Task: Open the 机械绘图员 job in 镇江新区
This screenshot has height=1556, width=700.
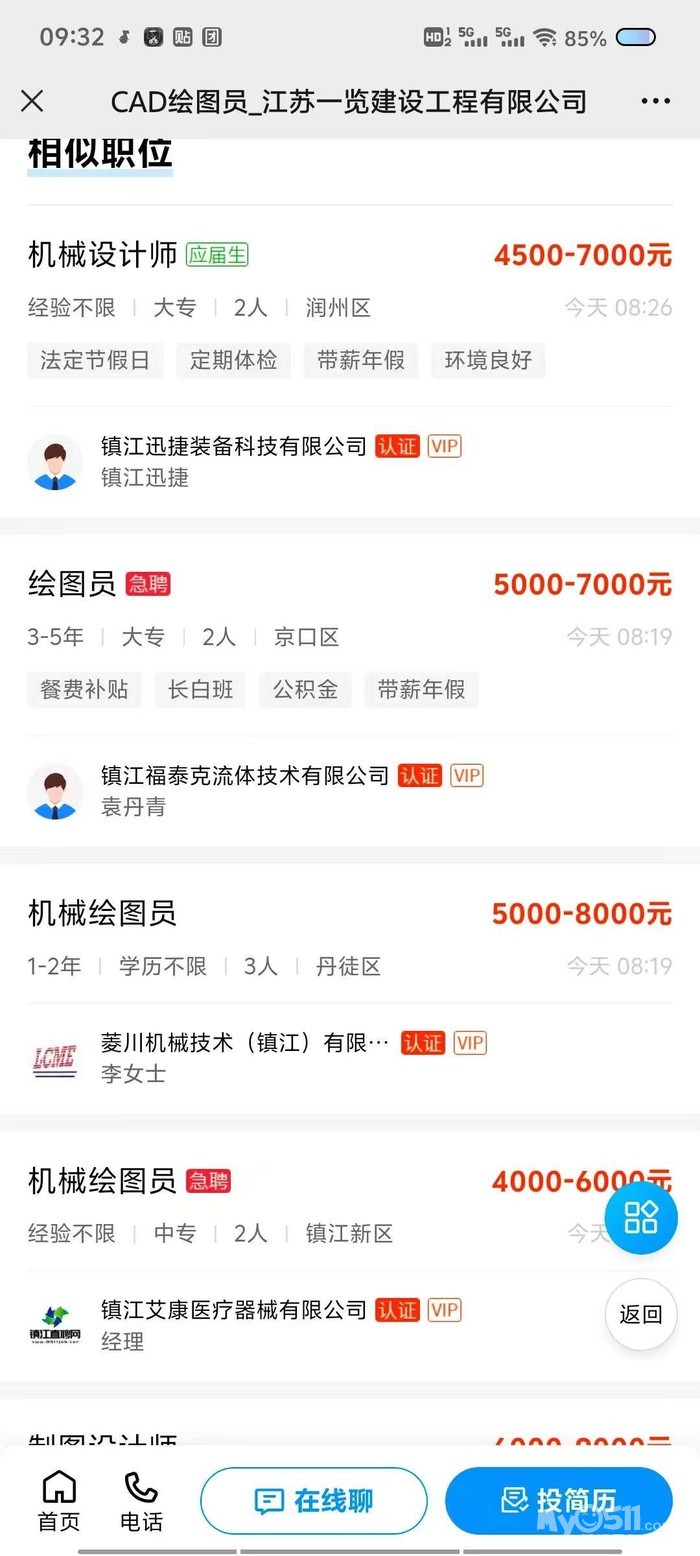Action: (x=102, y=1181)
